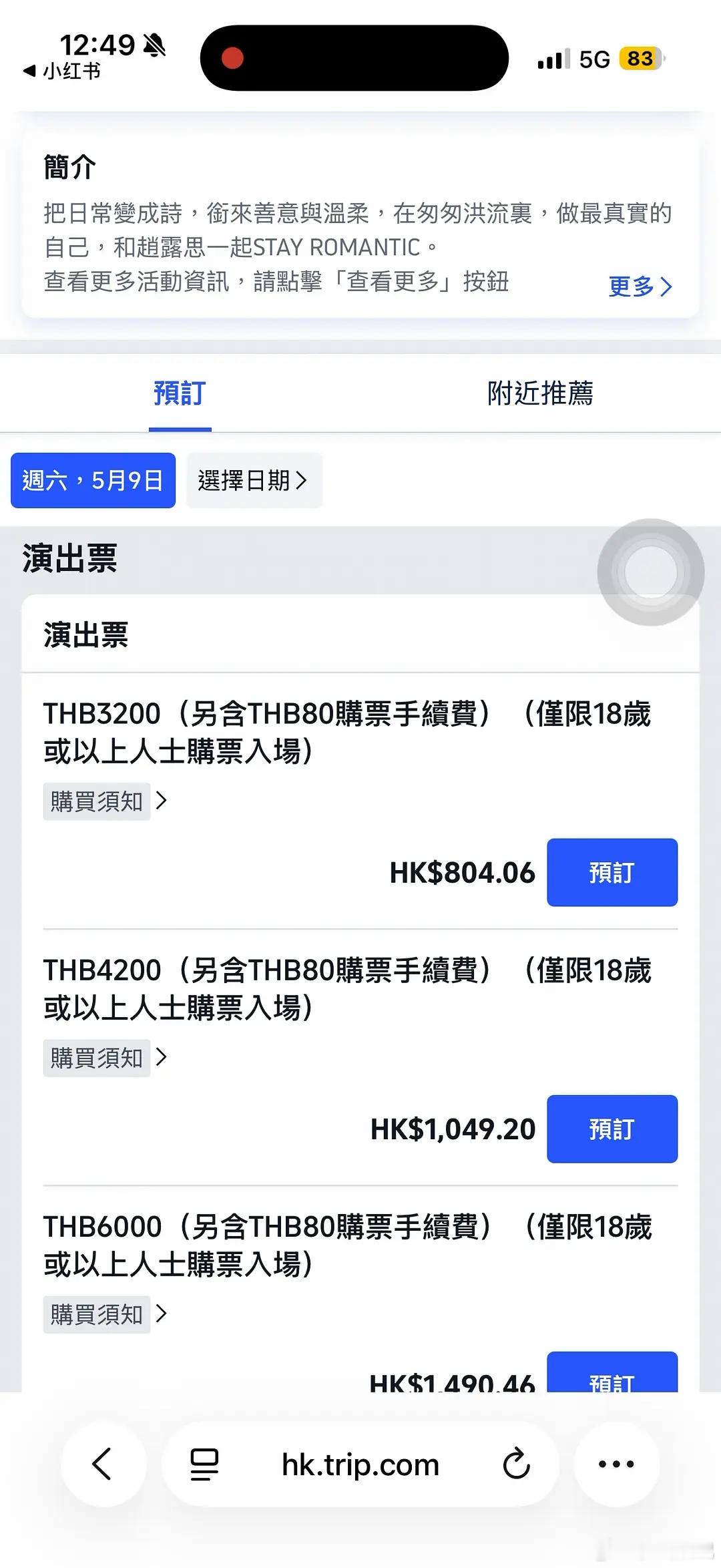Book the HK$1,049.20 ticket via 預訂
721x1568 pixels.
coord(612,1129)
